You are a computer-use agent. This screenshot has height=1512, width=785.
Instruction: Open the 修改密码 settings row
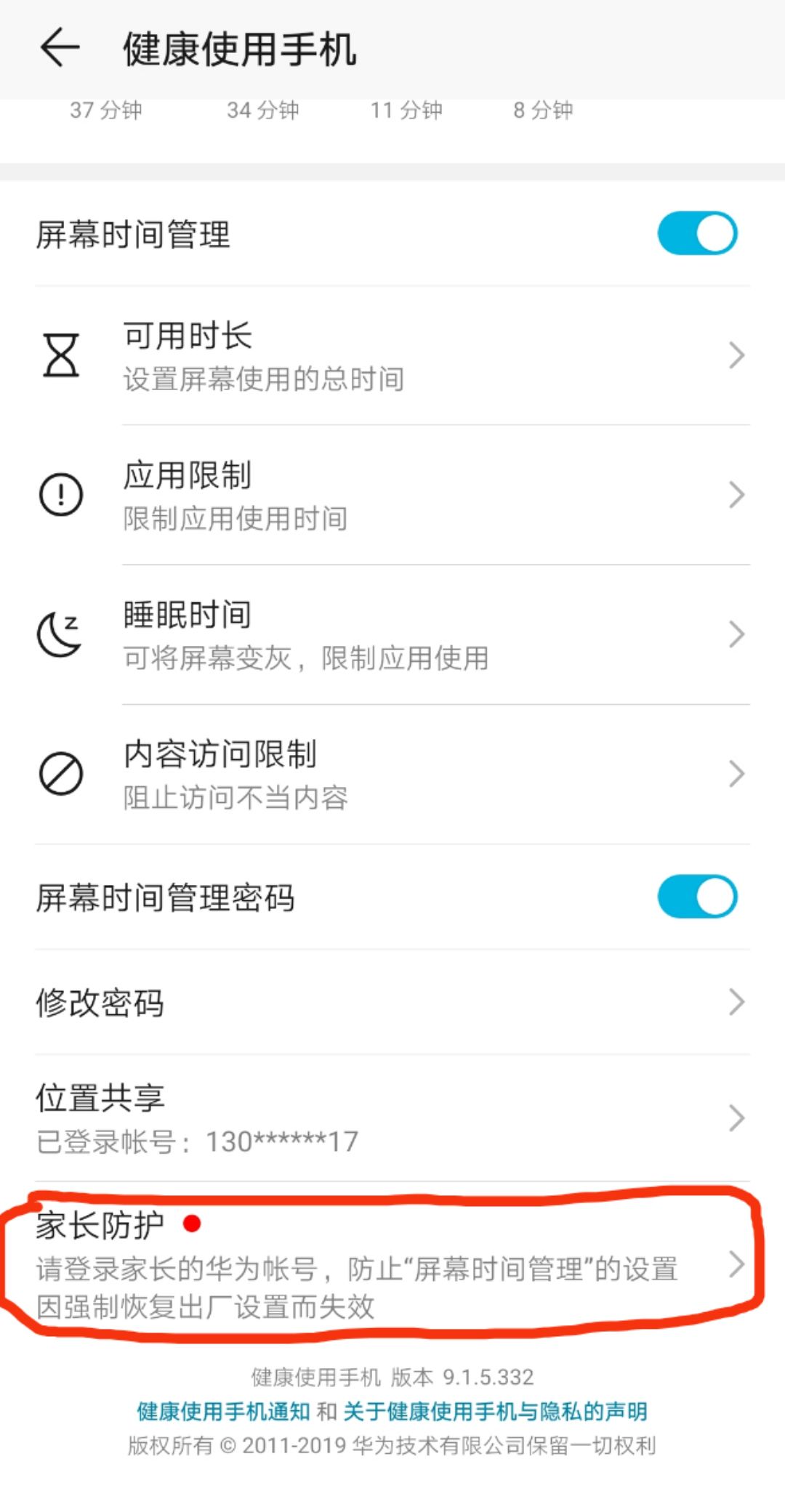[x=291, y=1003]
